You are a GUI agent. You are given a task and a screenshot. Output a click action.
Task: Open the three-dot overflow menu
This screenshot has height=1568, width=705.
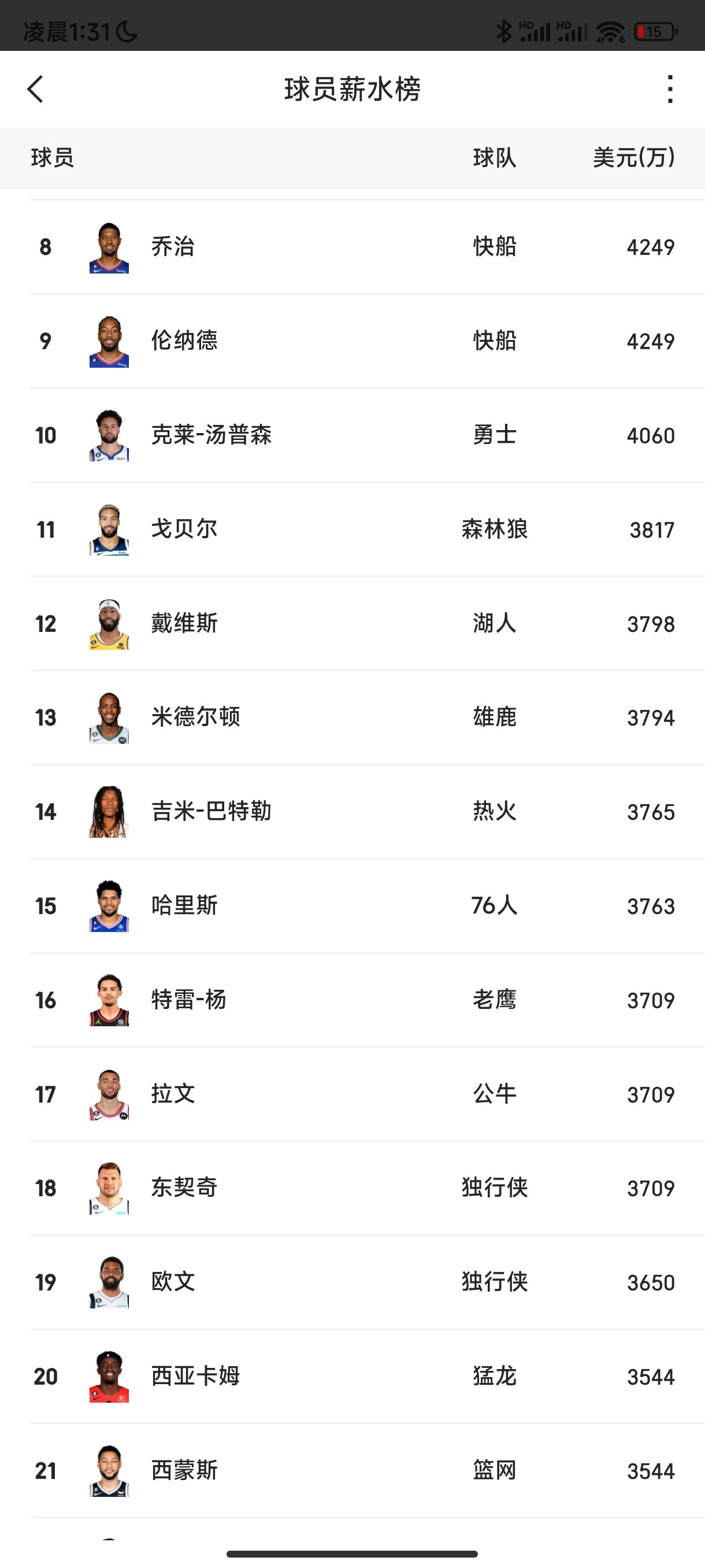(x=670, y=90)
